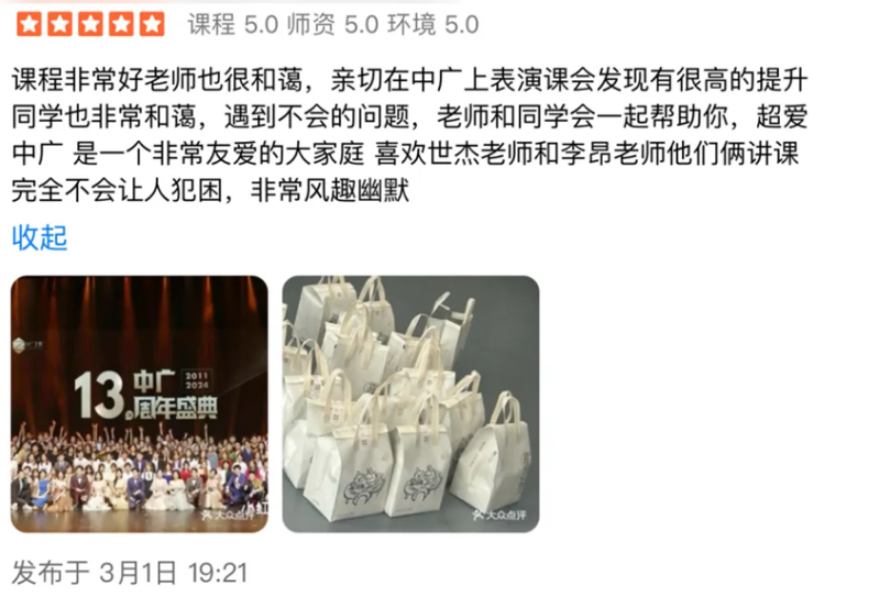This screenshot has height=599, width=871.
Task: Open the white gift bags photo
Action: tap(410, 403)
